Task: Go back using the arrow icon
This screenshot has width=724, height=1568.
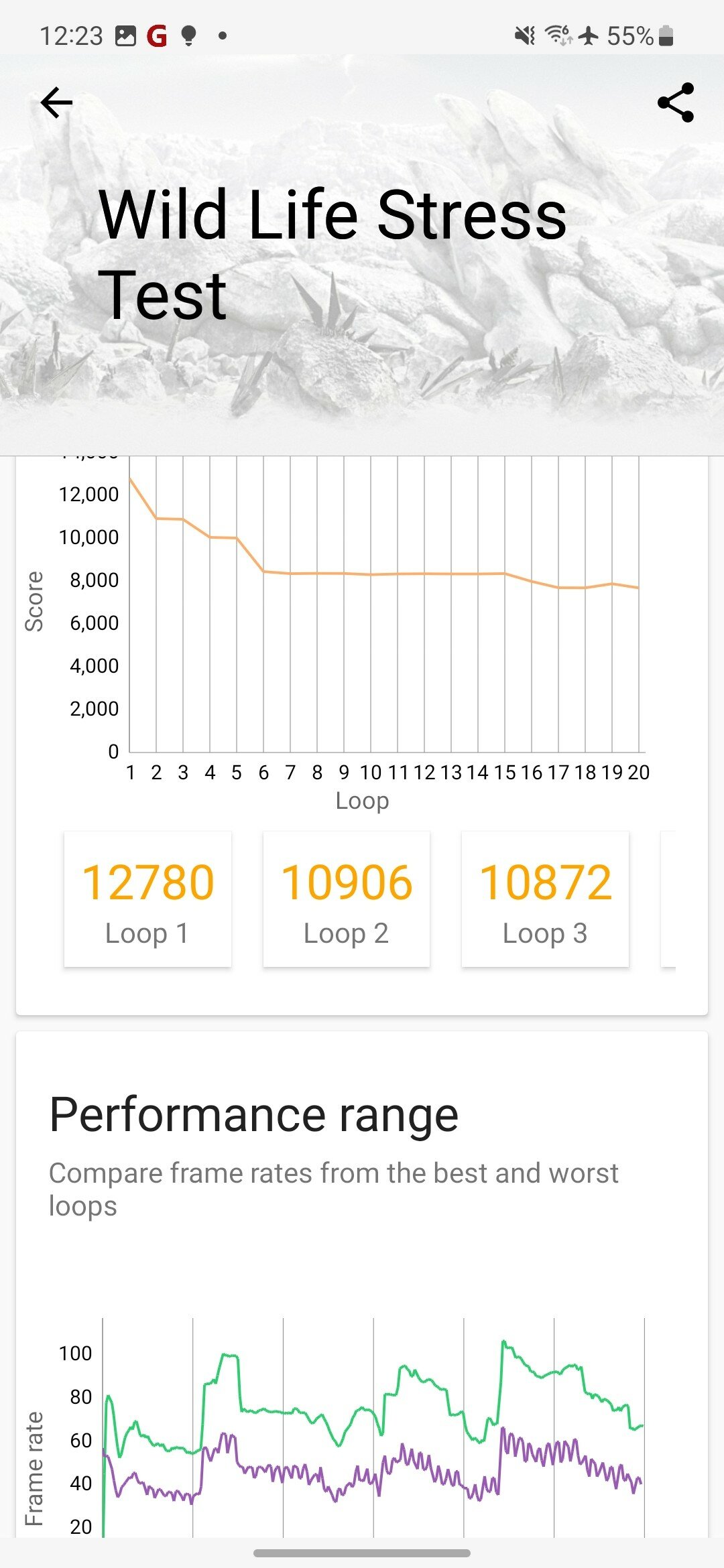Action: coord(56,103)
